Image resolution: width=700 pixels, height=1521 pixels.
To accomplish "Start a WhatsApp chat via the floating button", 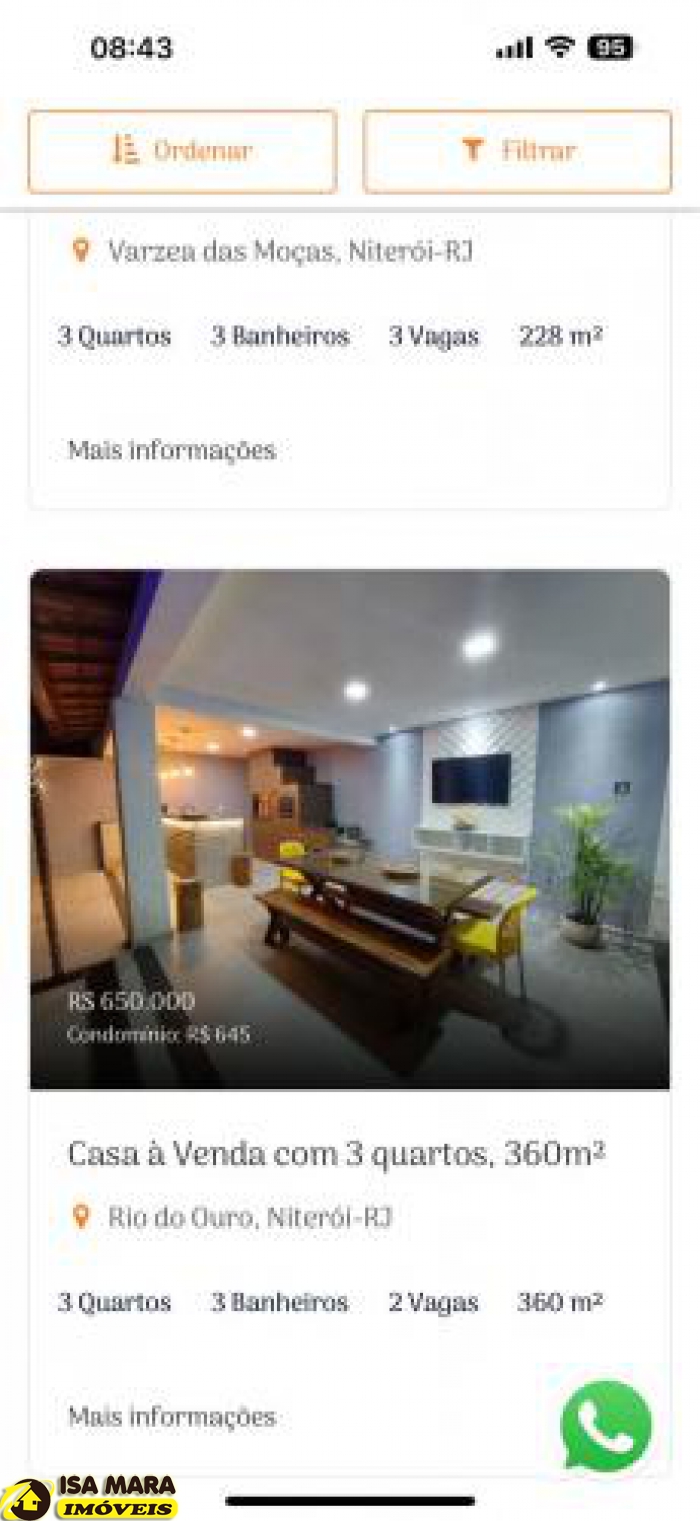I will click(606, 1425).
